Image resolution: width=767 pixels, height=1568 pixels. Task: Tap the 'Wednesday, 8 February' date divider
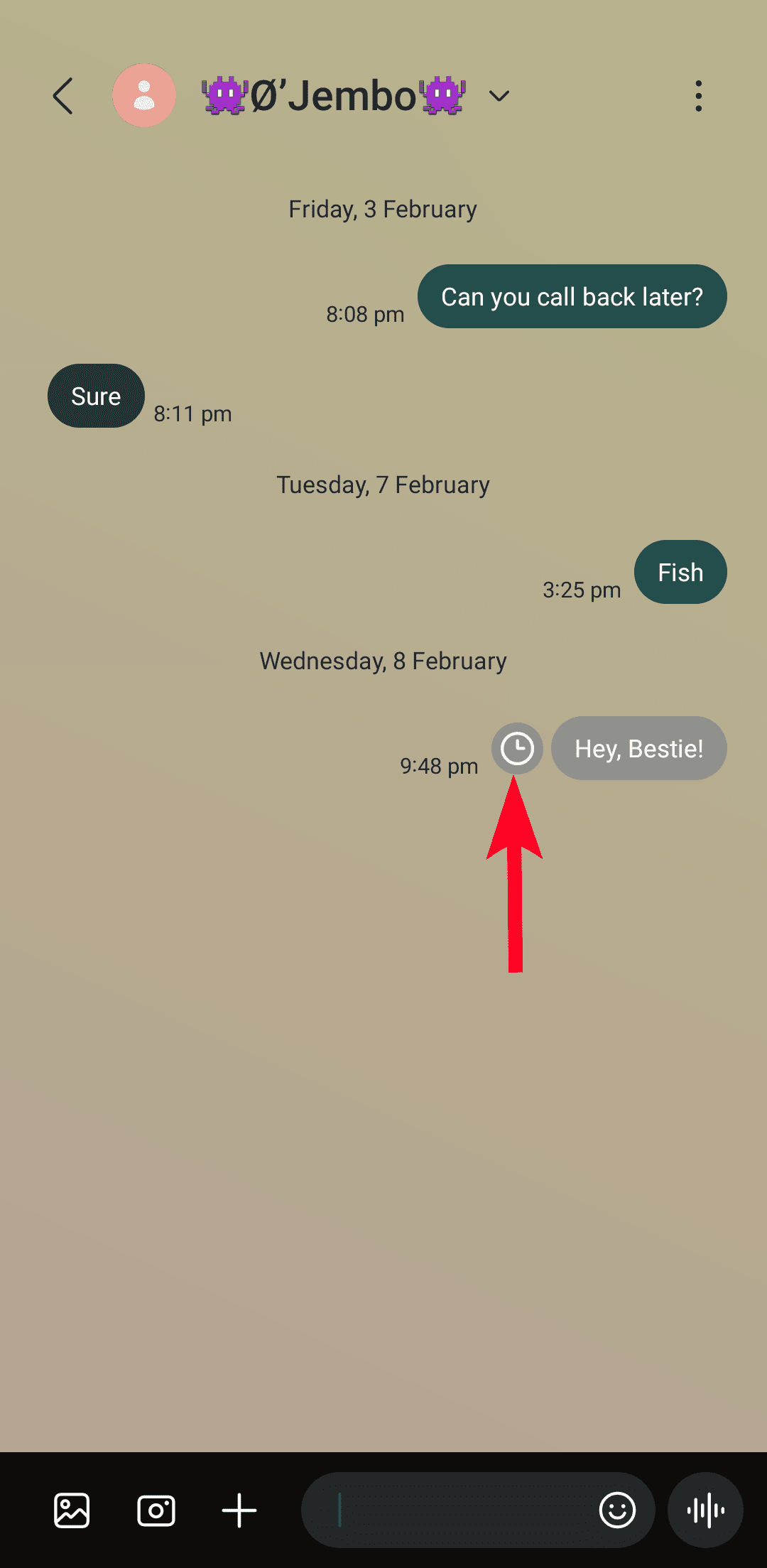tap(383, 661)
